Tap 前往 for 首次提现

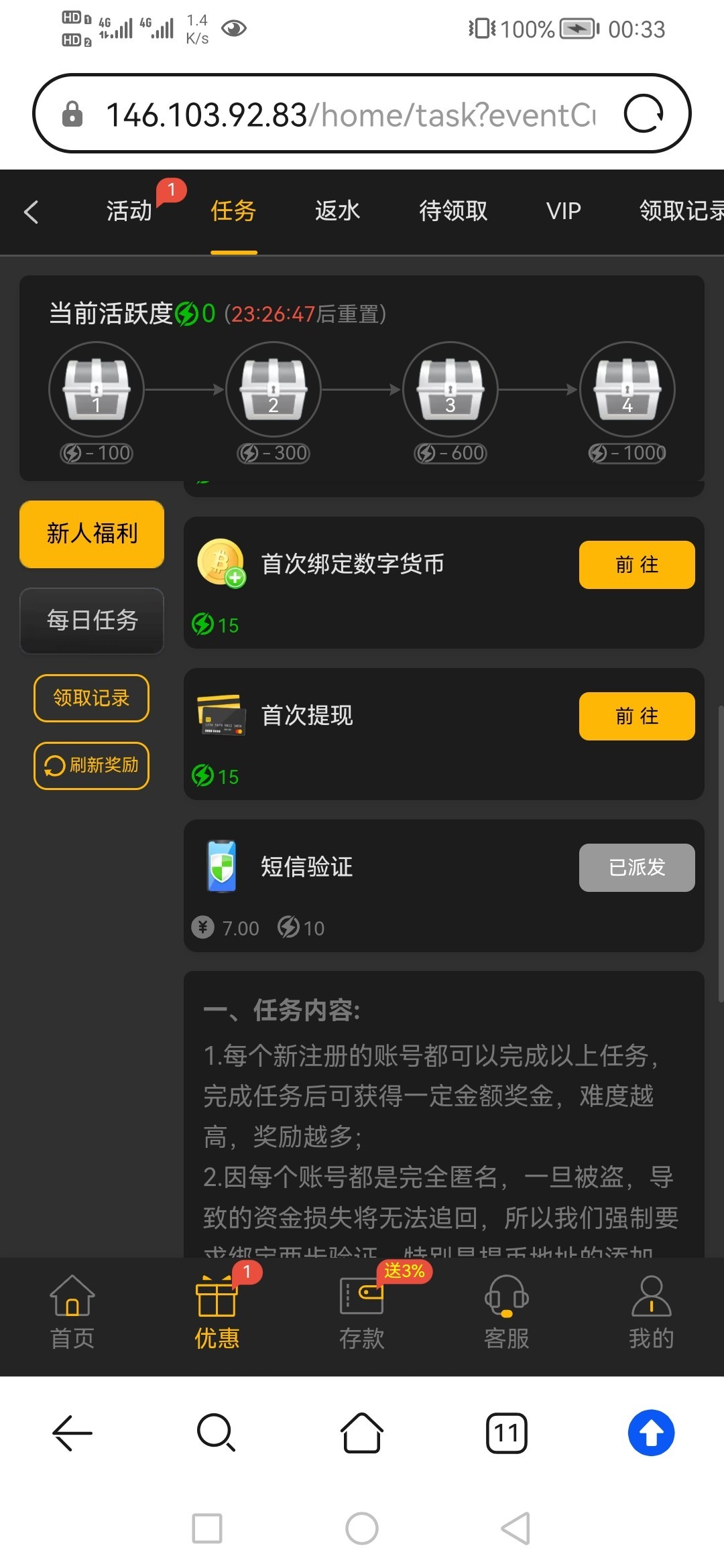coord(636,716)
